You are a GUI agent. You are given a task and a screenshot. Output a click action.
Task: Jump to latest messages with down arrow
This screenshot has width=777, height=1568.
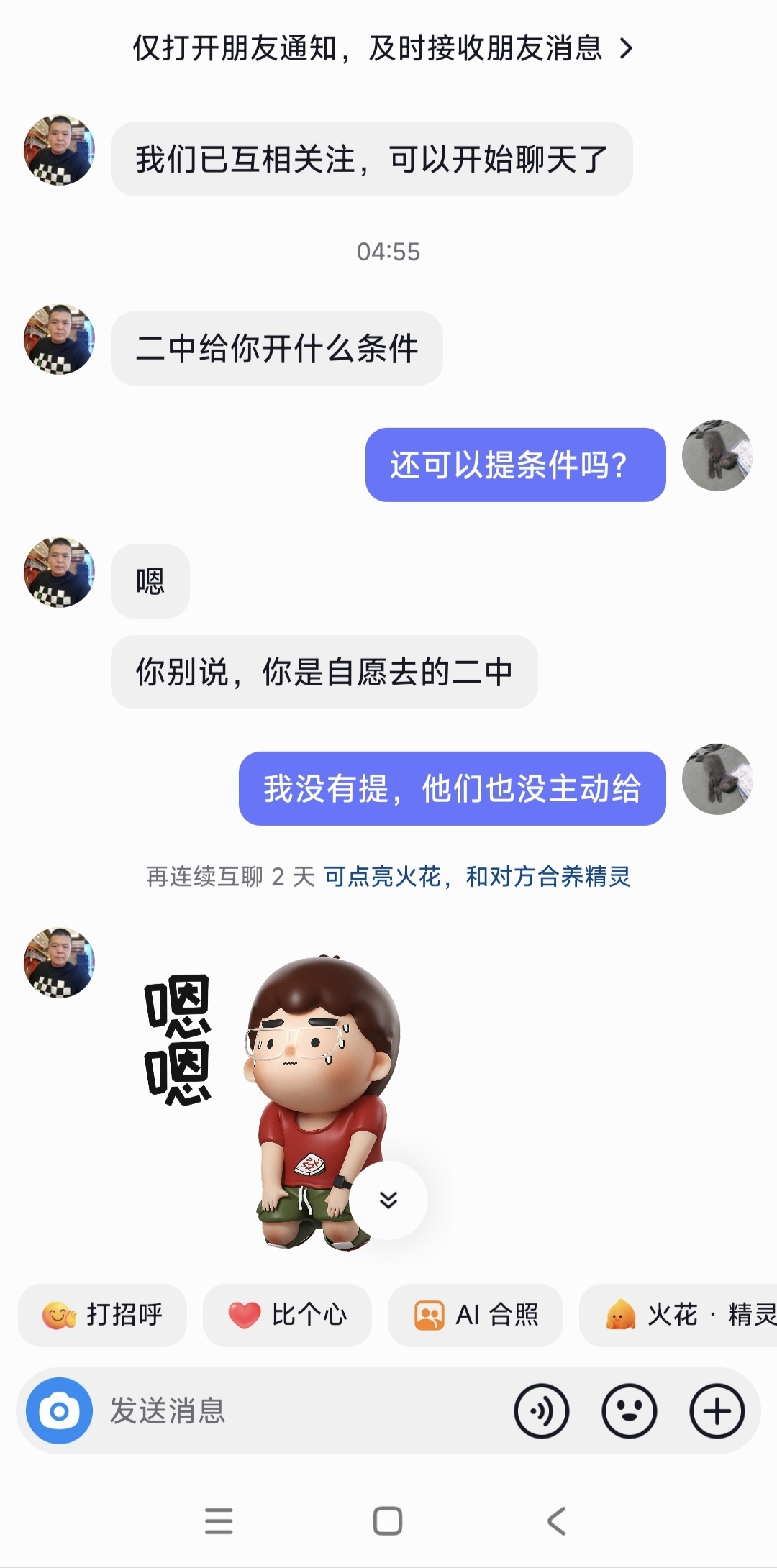pos(388,1200)
